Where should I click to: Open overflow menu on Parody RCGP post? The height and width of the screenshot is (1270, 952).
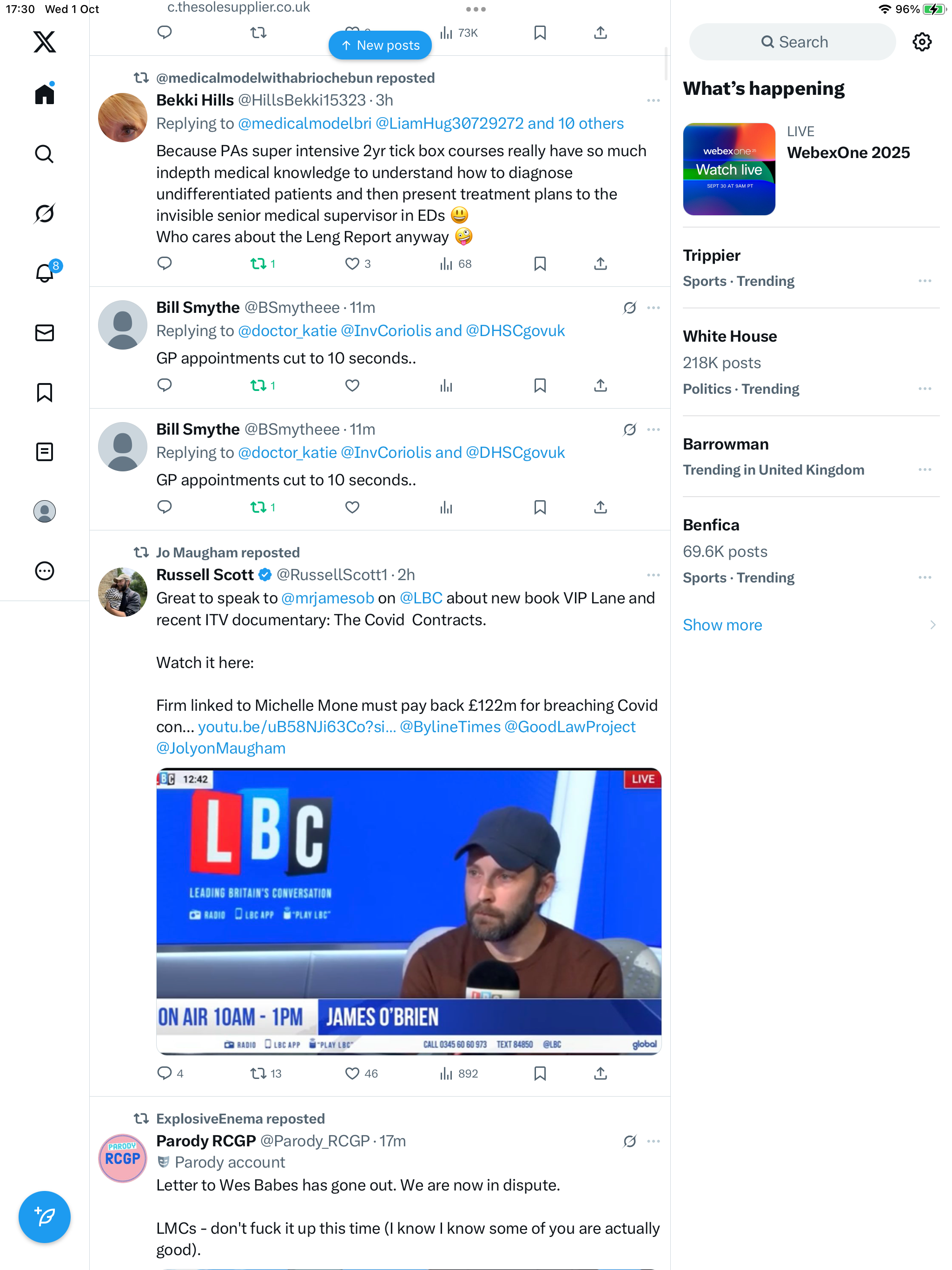pos(653,1141)
